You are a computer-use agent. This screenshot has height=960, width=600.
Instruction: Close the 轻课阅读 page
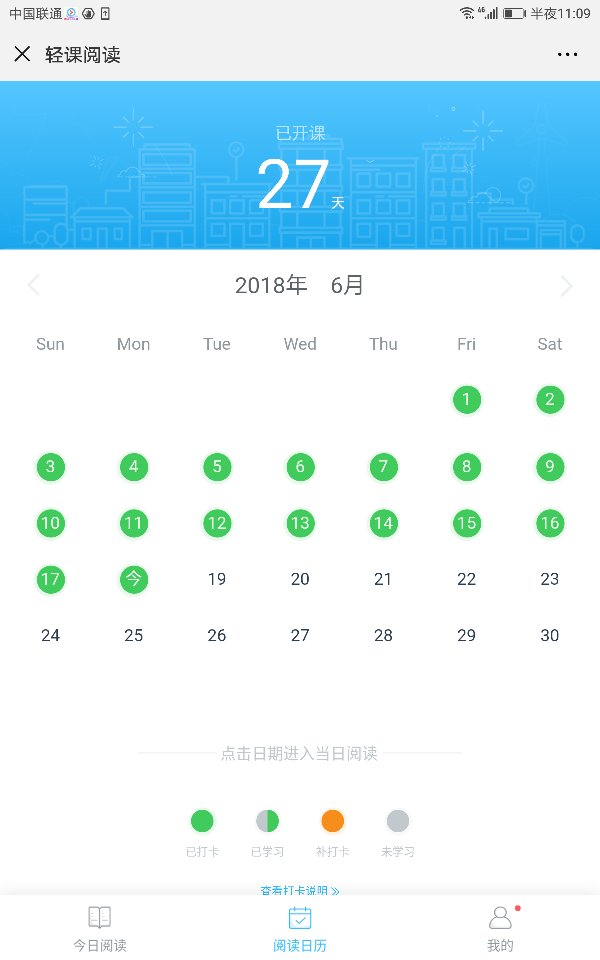point(22,54)
